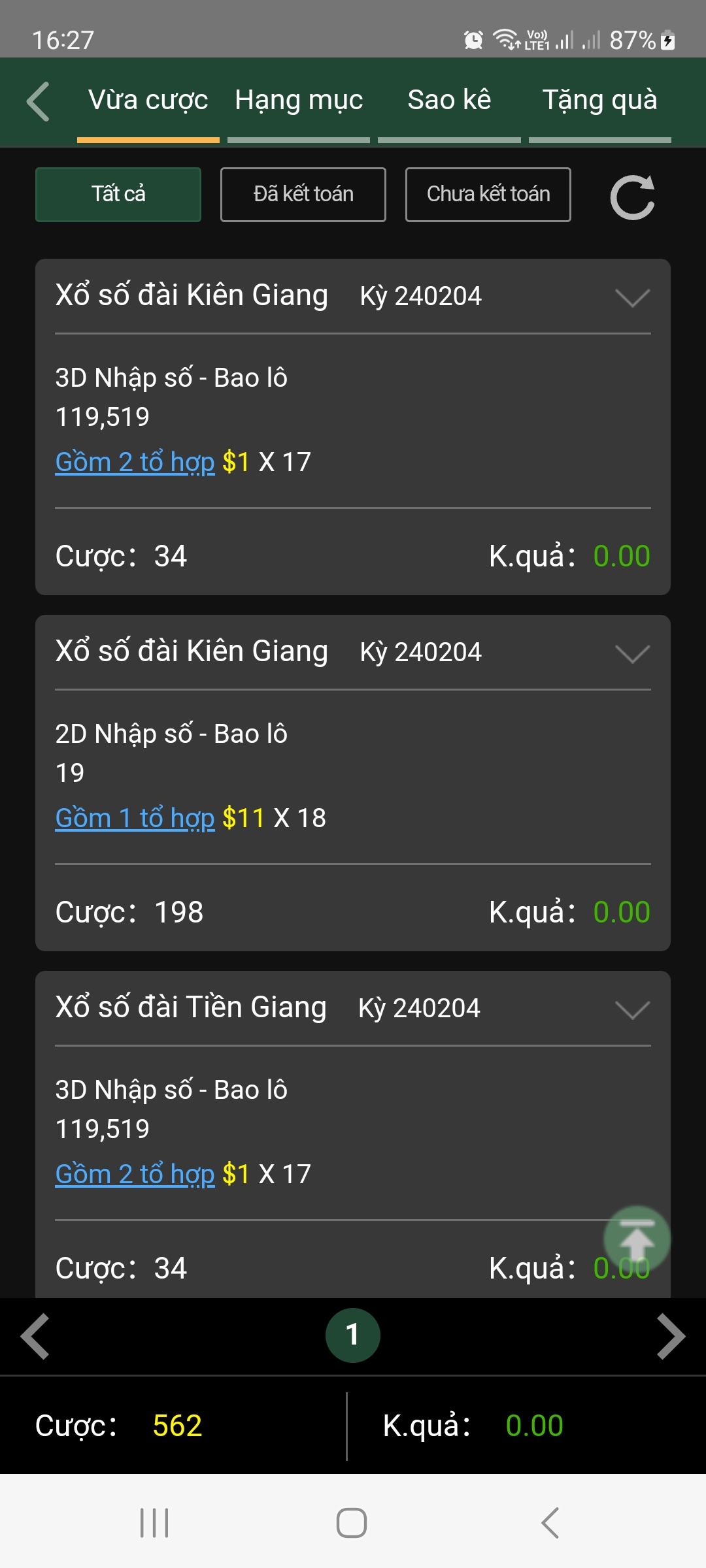Switch to the Tặng quà tab
Image resolution: width=706 pixels, height=1568 pixels.
click(599, 101)
